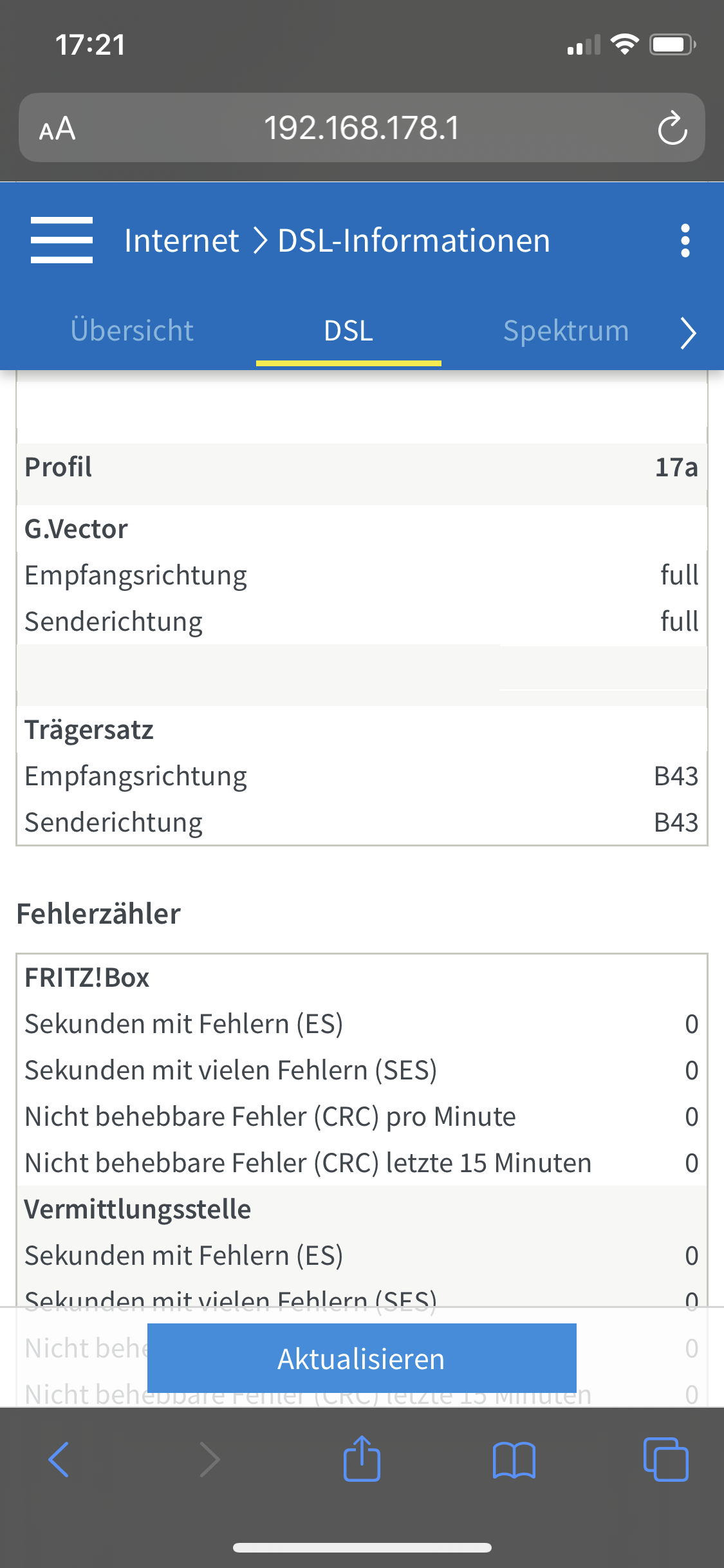Open the three-dot overflow menu
This screenshot has height=1568, width=724.
tap(685, 241)
